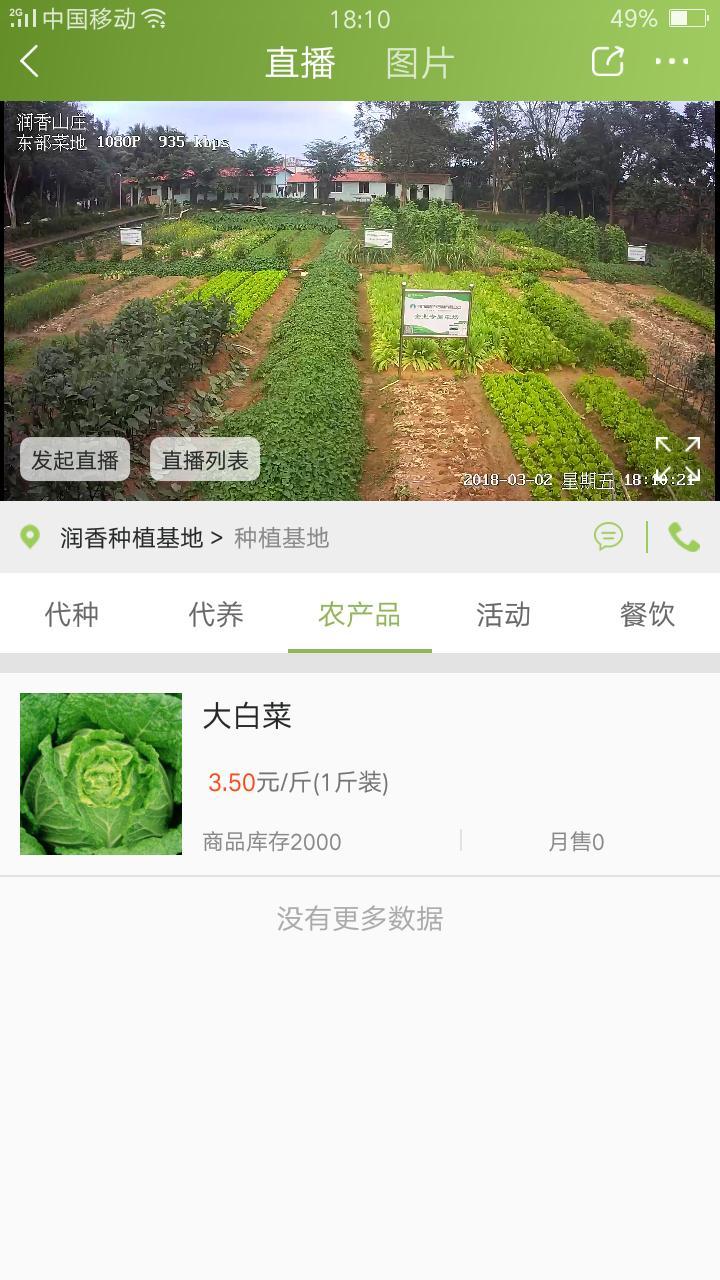Open the 直播列表 live stream list
Viewport: 720px width, 1280px height.
(x=204, y=459)
